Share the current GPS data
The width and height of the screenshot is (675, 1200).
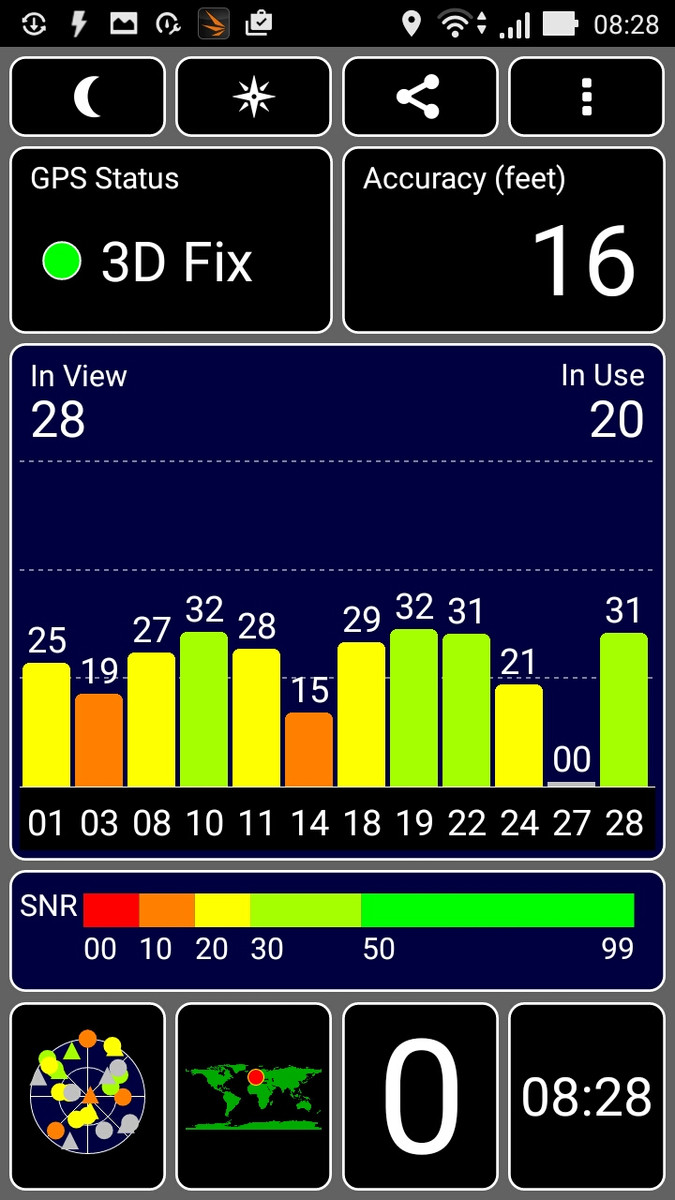[x=420, y=96]
